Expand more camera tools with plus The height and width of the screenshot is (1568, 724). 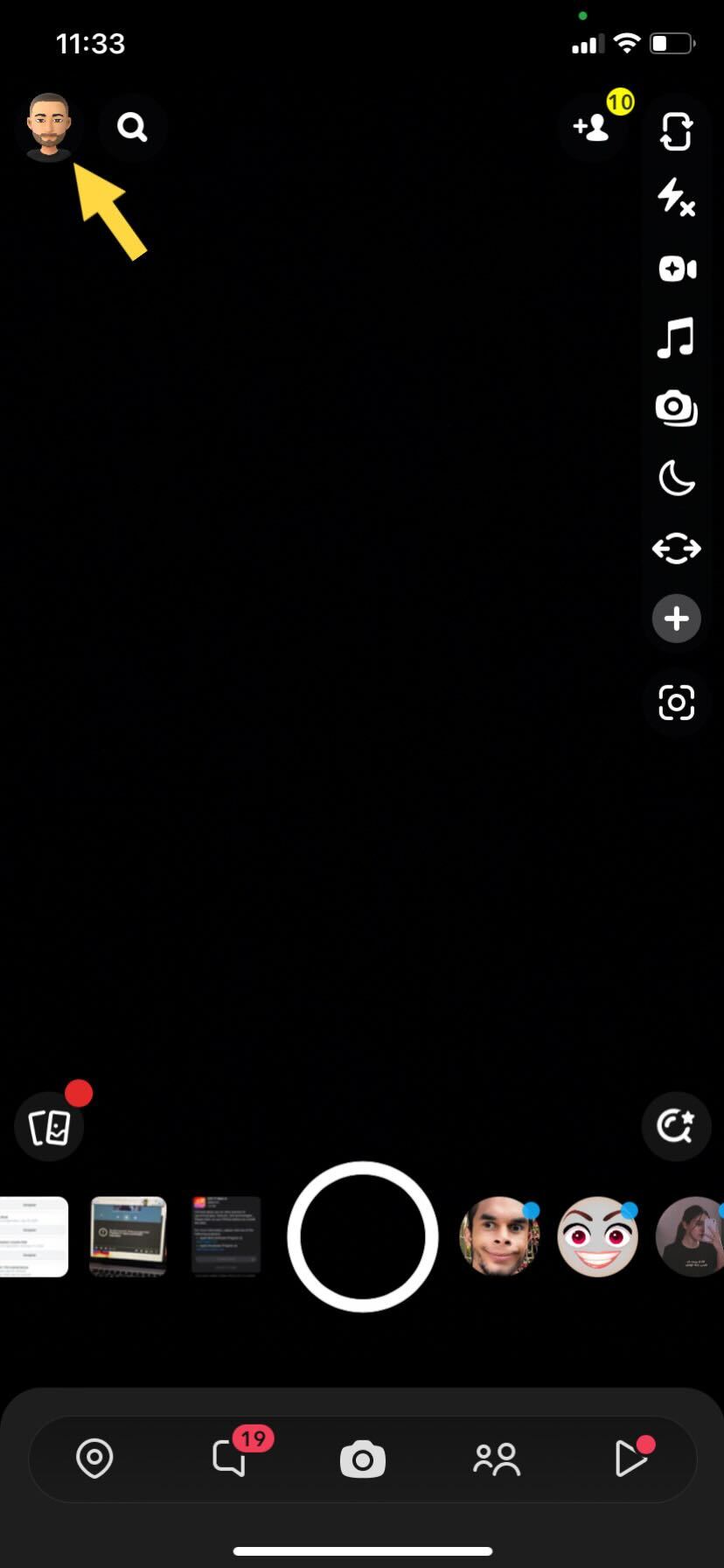[676, 619]
